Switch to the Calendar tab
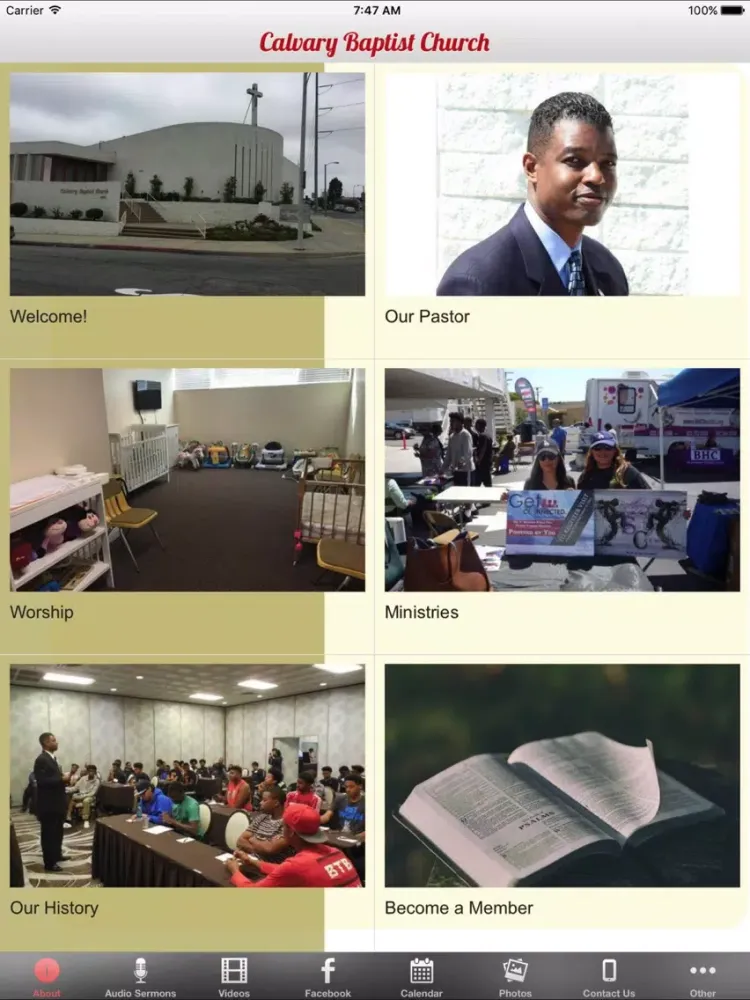This screenshot has width=750, height=1000. [x=422, y=976]
